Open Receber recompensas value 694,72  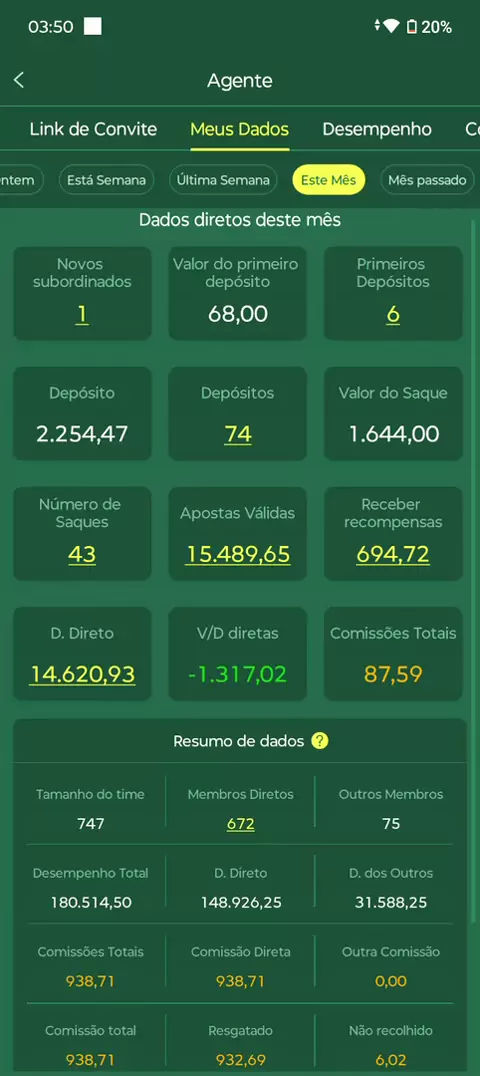[393, 554]
